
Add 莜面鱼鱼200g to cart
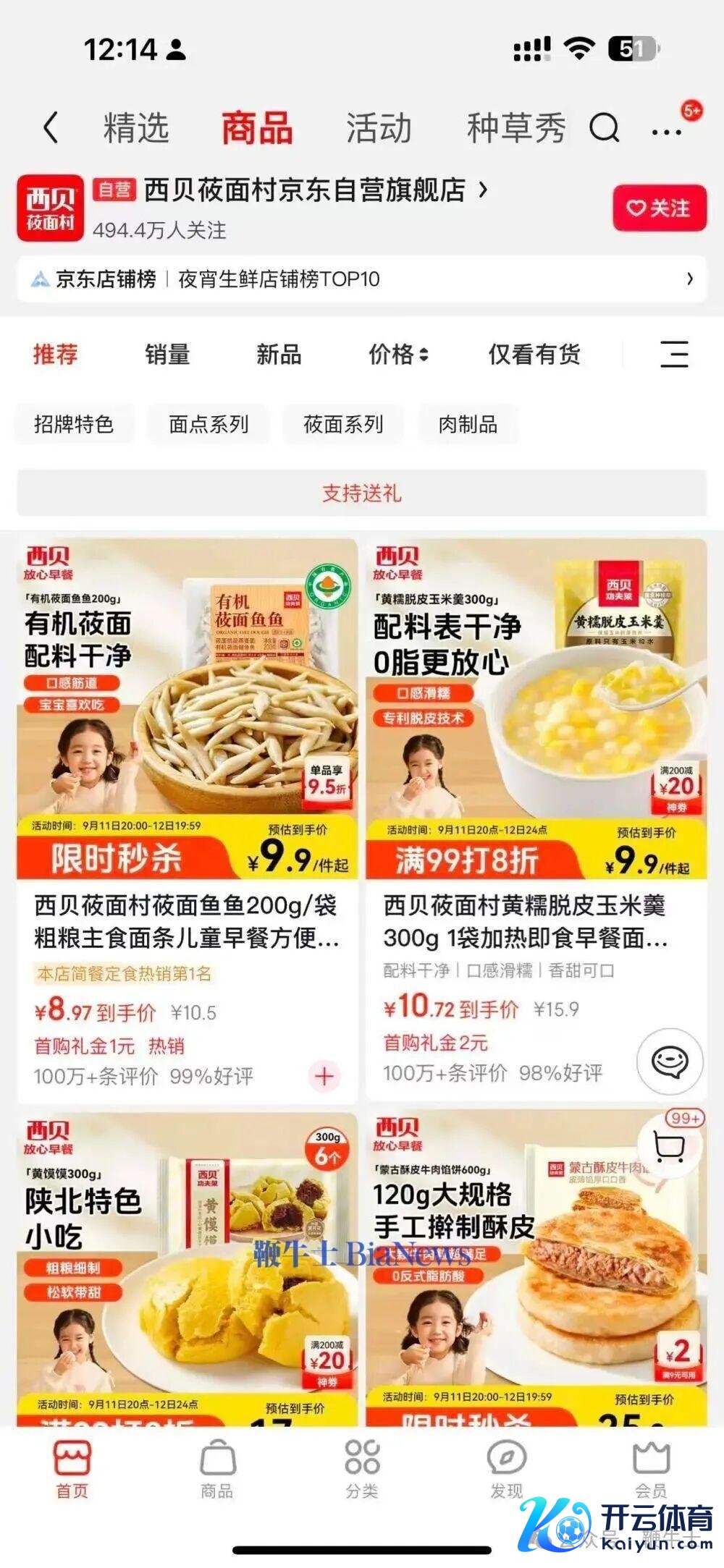click(324, 1076)
